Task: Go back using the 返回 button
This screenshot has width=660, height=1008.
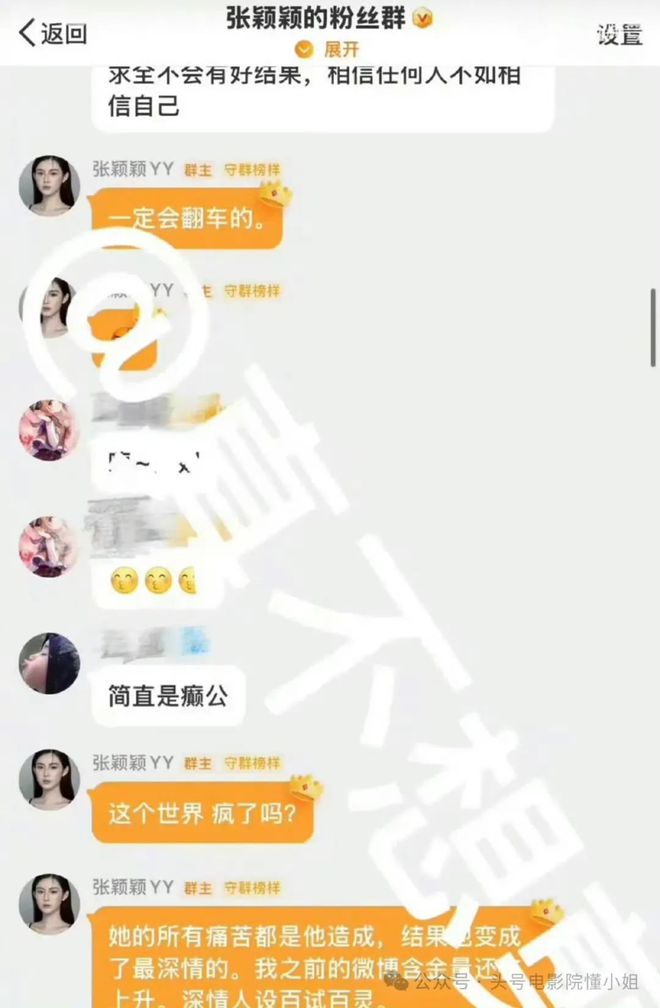Action: click(x=54, y=33)
